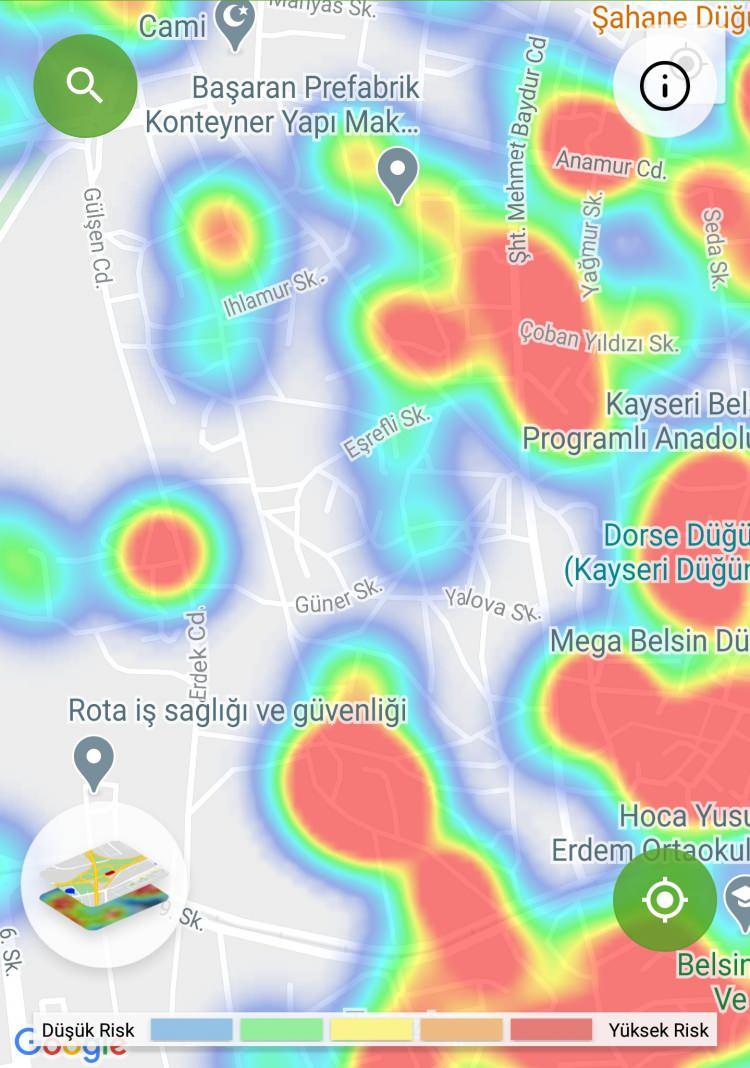Center map on my location
This screenshot has width=750, height=1068.
click(x=664, y=900)
